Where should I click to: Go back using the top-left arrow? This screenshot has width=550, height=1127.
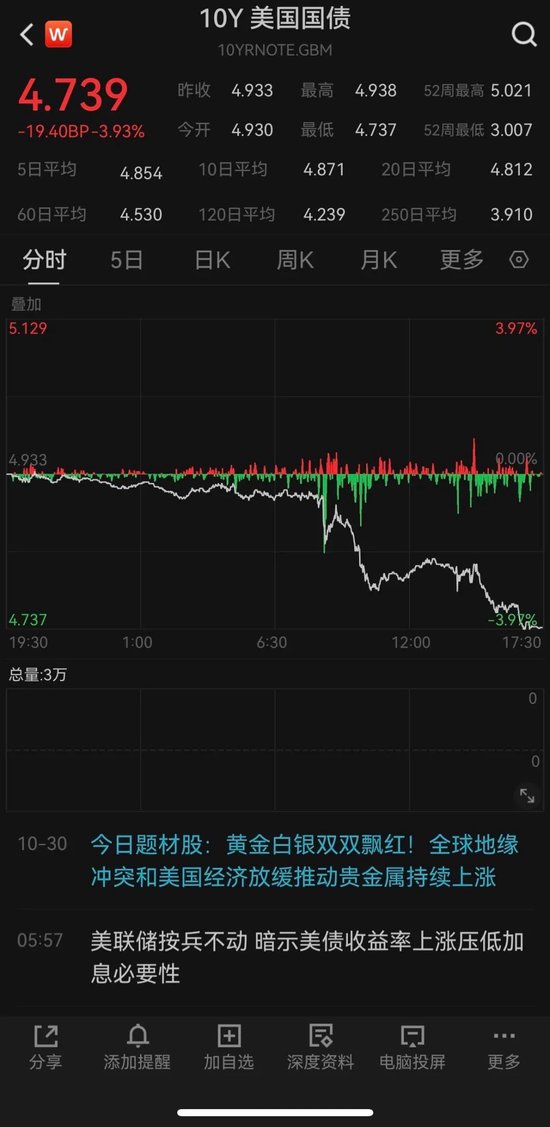click(x=27, y=34)
